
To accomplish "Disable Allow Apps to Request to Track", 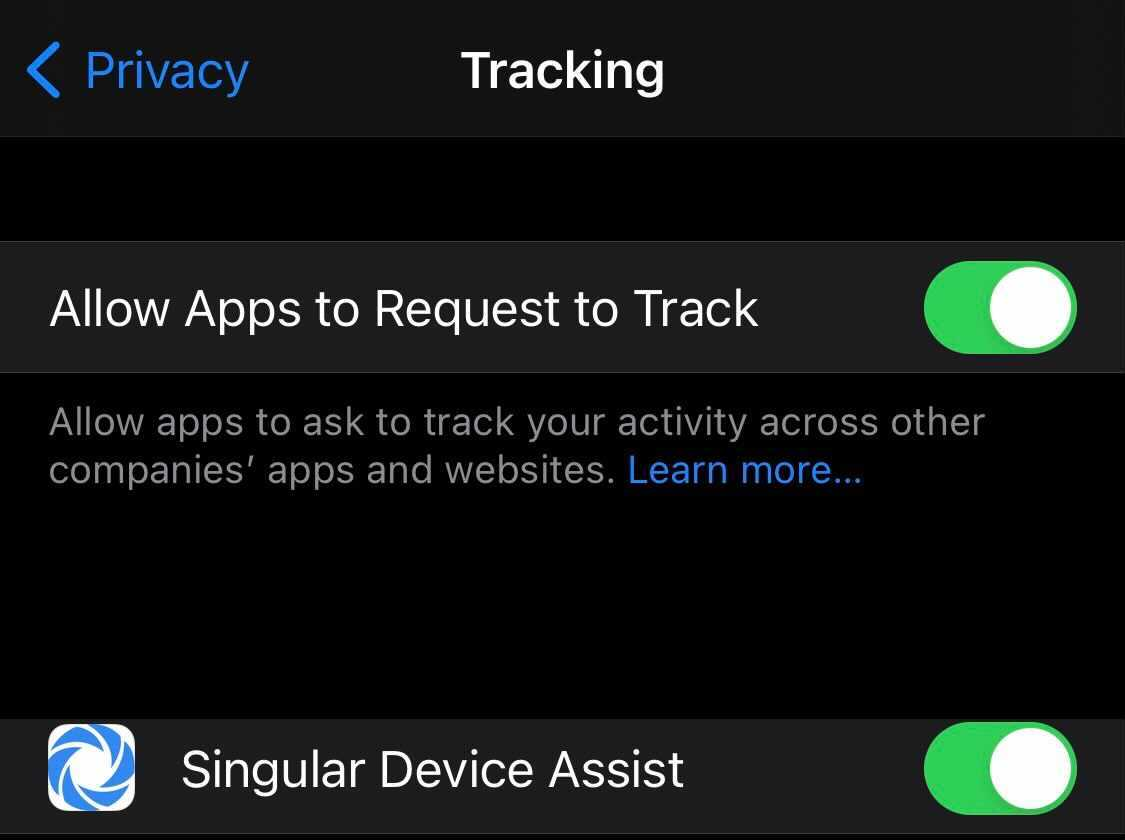I will (x=999, y=307).
